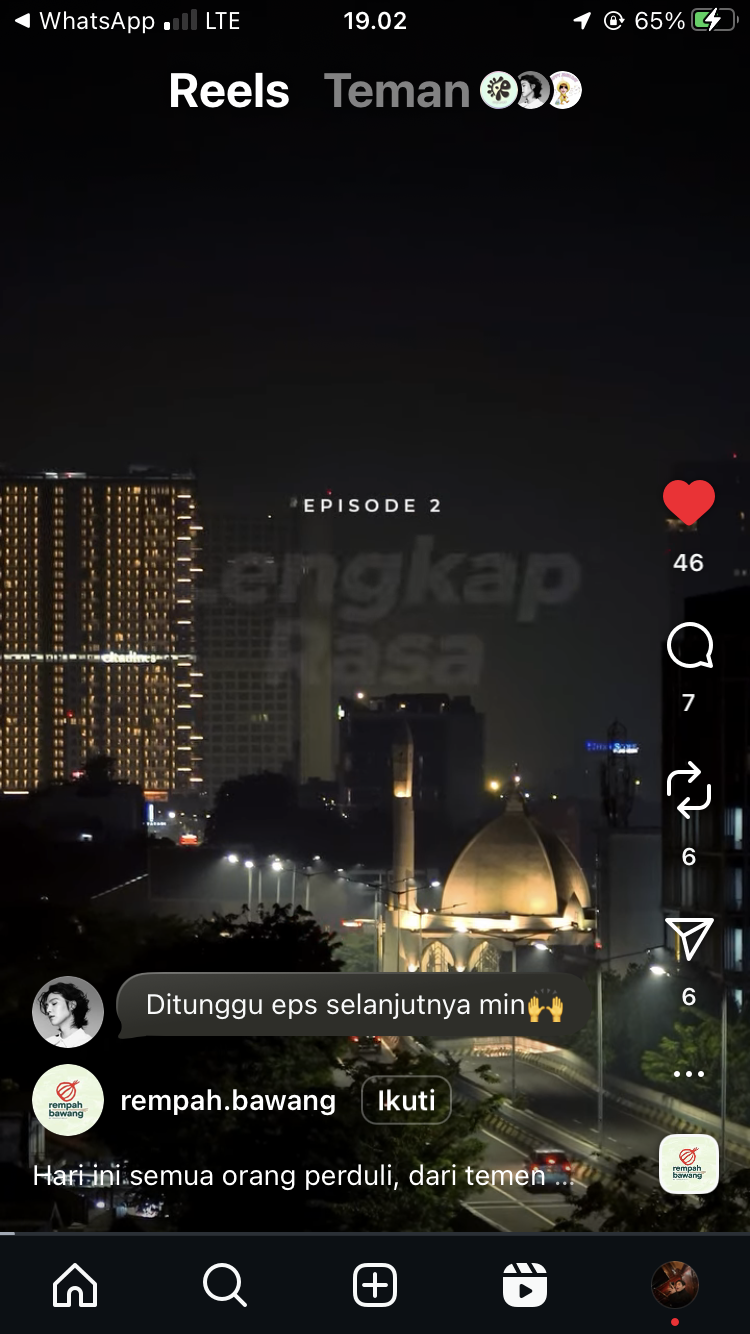Open the three-dot more options menu
This screenshot has height=1334, width=750.
pyautogui.click(x=689, y=1074)
